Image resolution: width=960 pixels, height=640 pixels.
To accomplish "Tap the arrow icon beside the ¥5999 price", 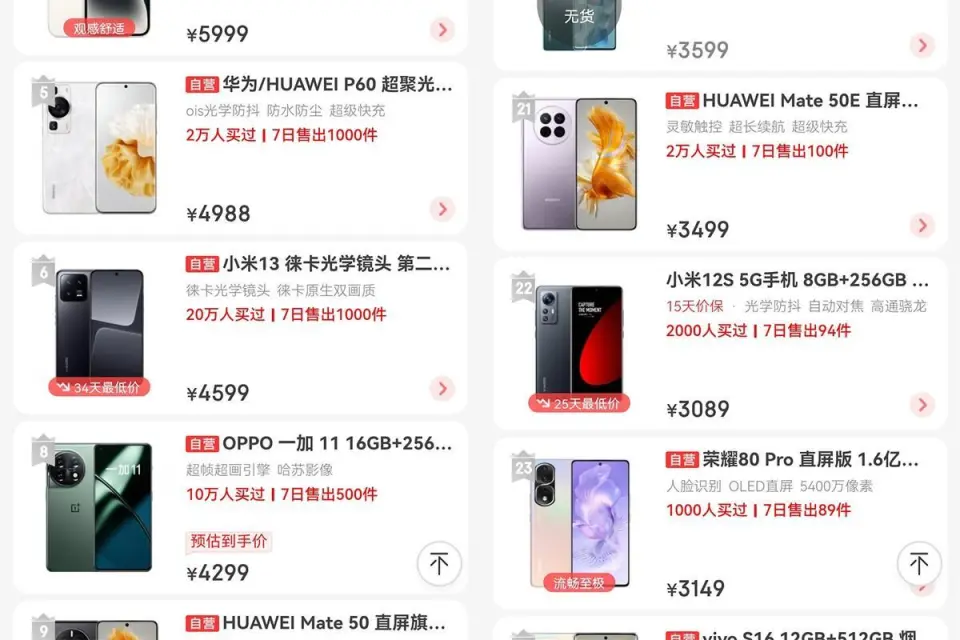I will pyautogui.click(x=442, y=30).
